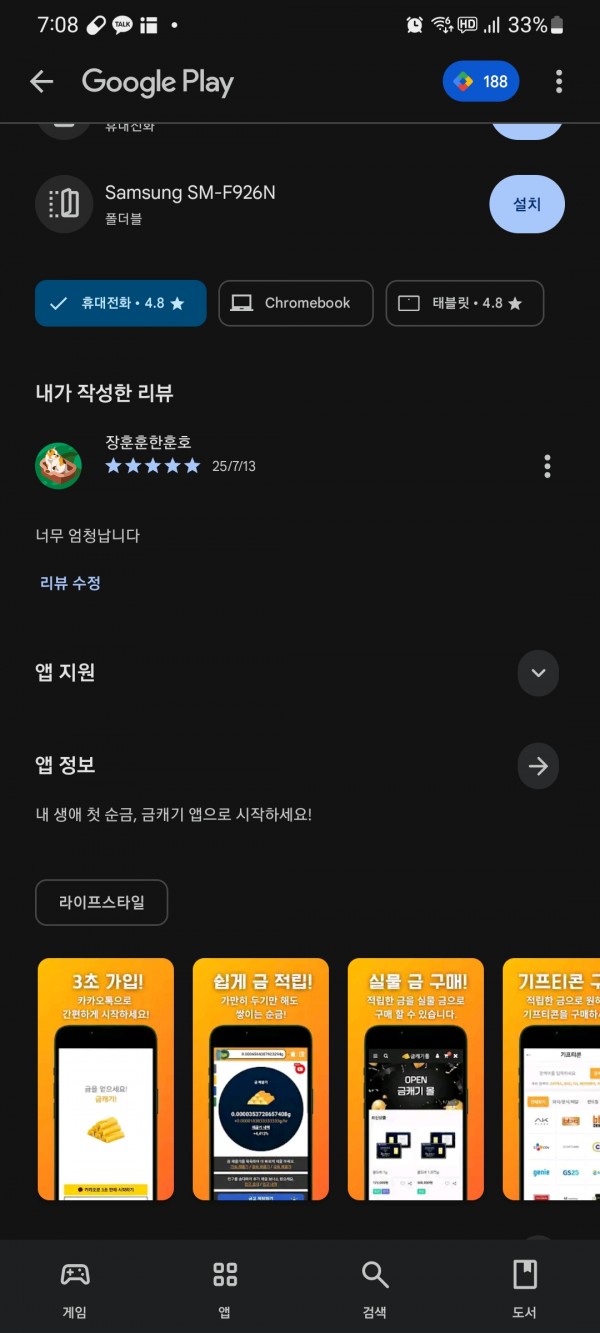Tap 리뷰 수정 to edit review
The image size is (600, 1333).
(x=70, y=583)
